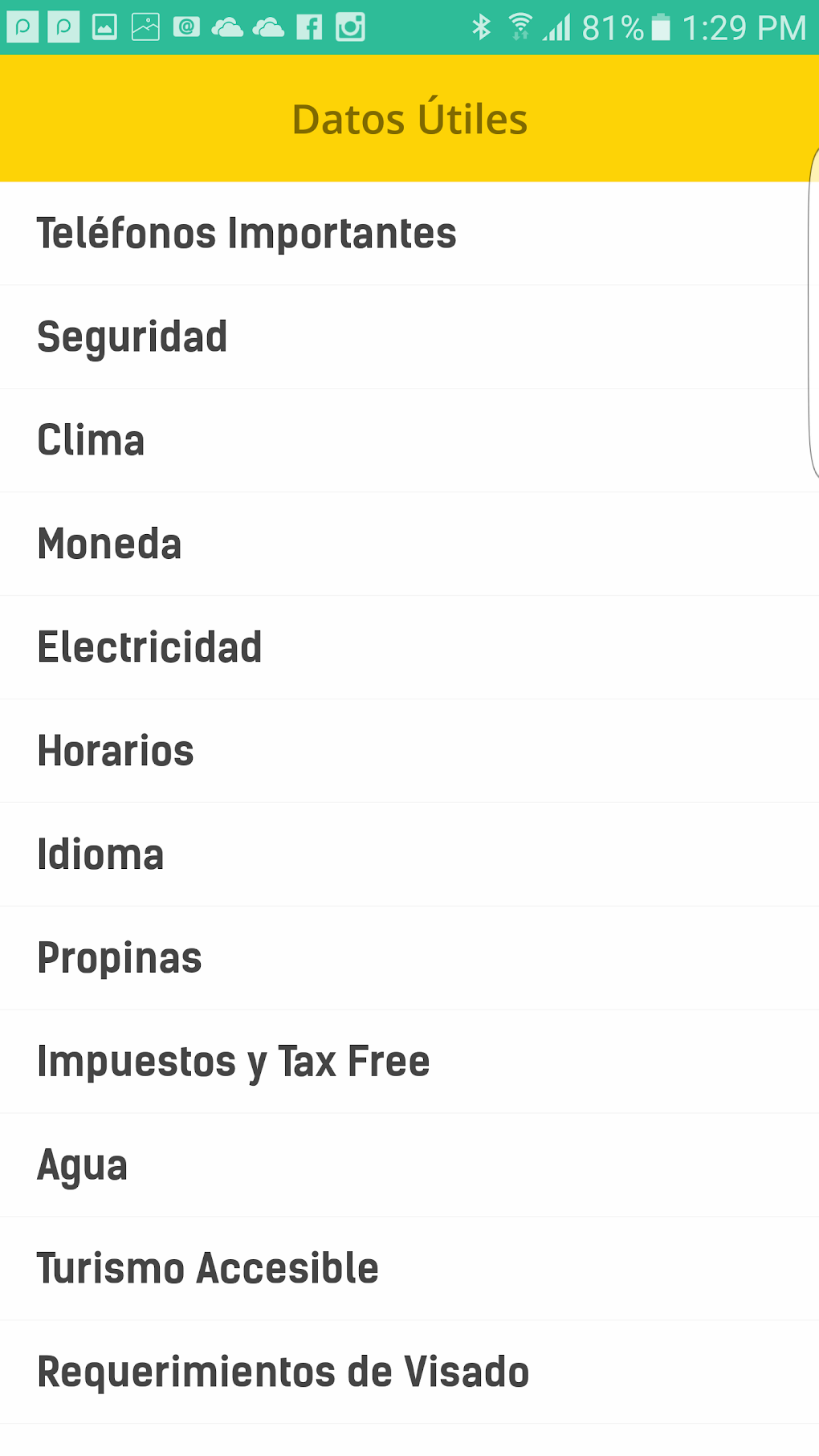Tap the Electricidad entry

coord(149,648)
